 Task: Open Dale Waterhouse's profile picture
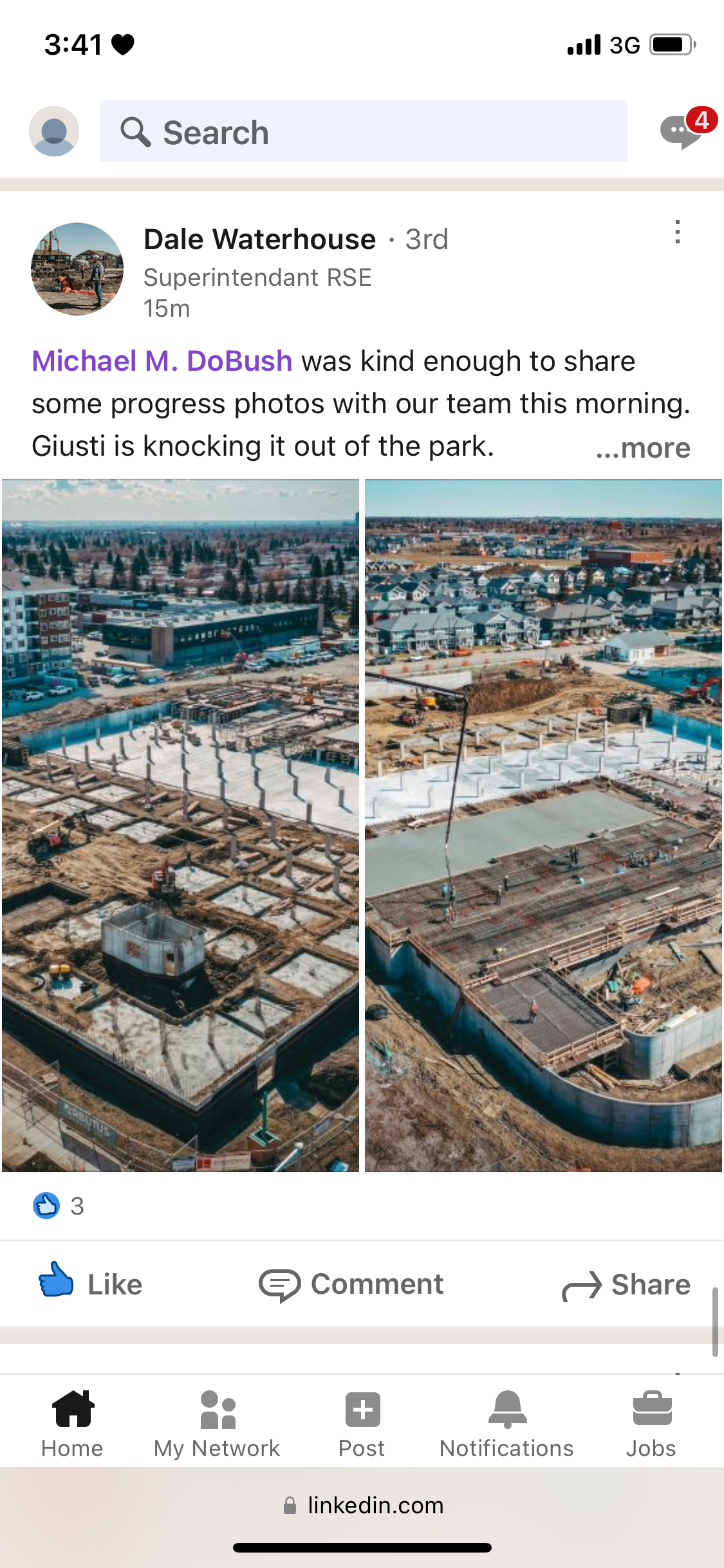point(77,269)
